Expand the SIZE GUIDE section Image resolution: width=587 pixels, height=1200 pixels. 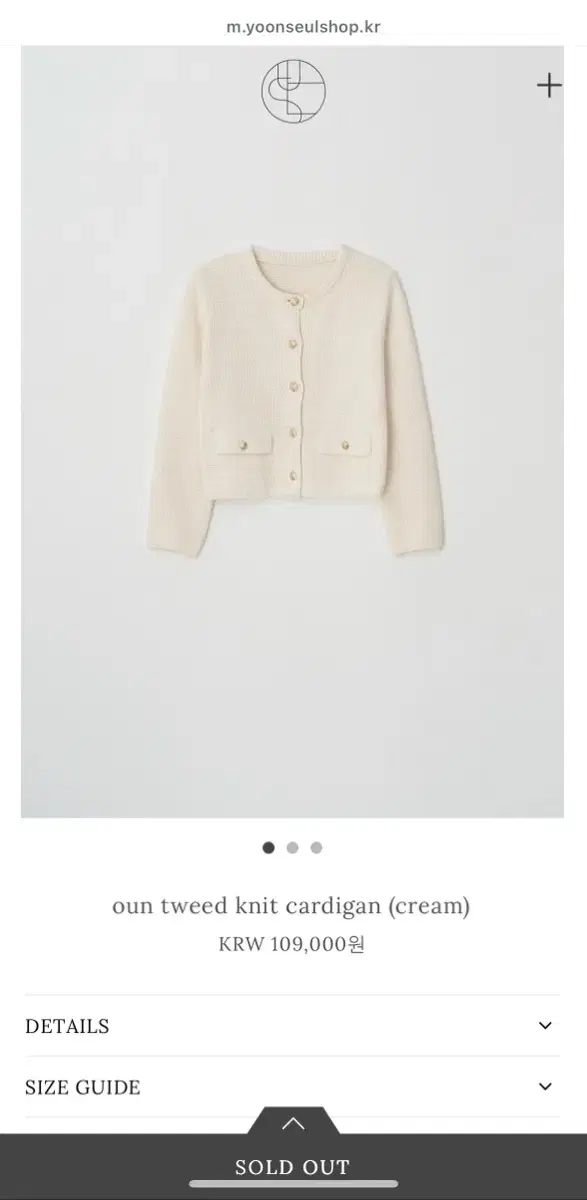[x=293, y=1087]
